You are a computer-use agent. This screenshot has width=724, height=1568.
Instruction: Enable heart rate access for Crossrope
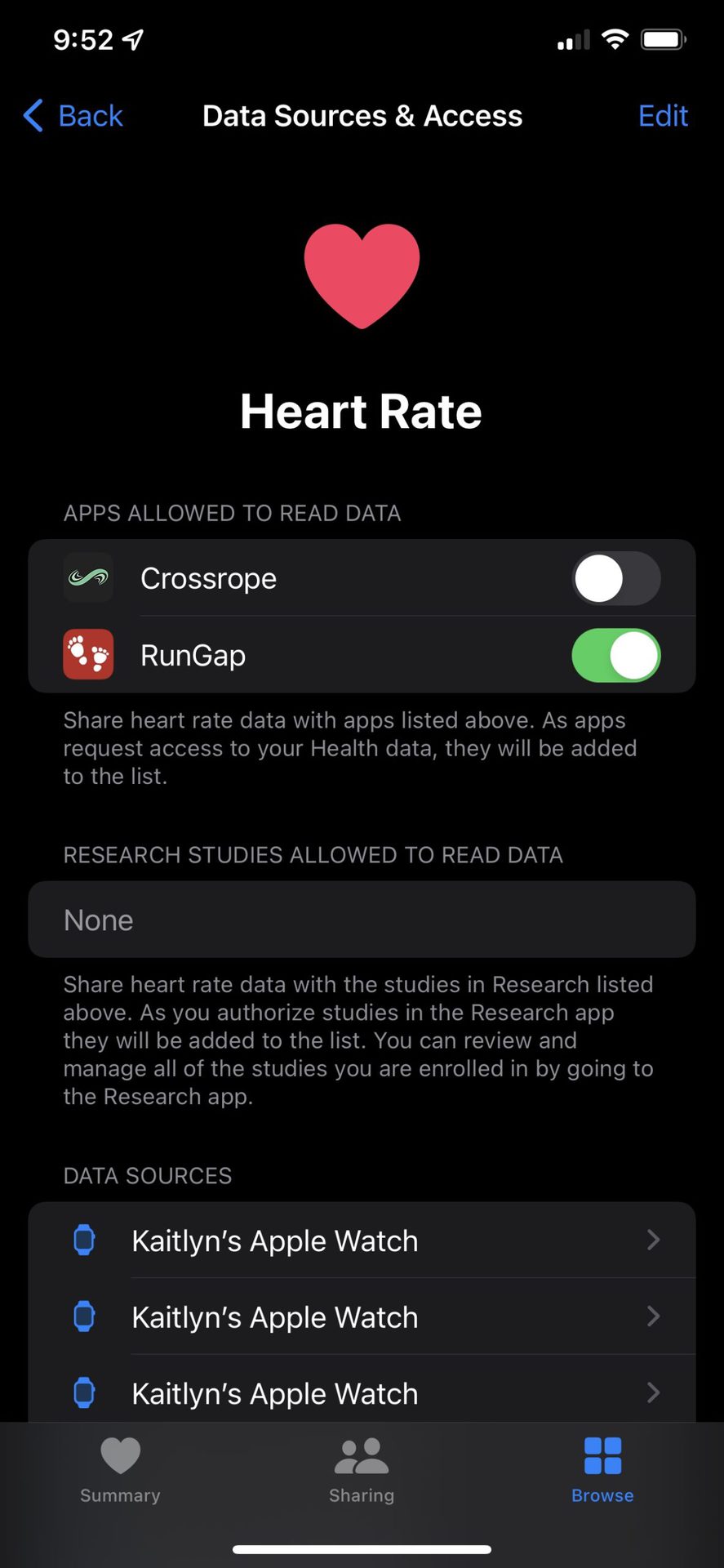tap(615, 579)
